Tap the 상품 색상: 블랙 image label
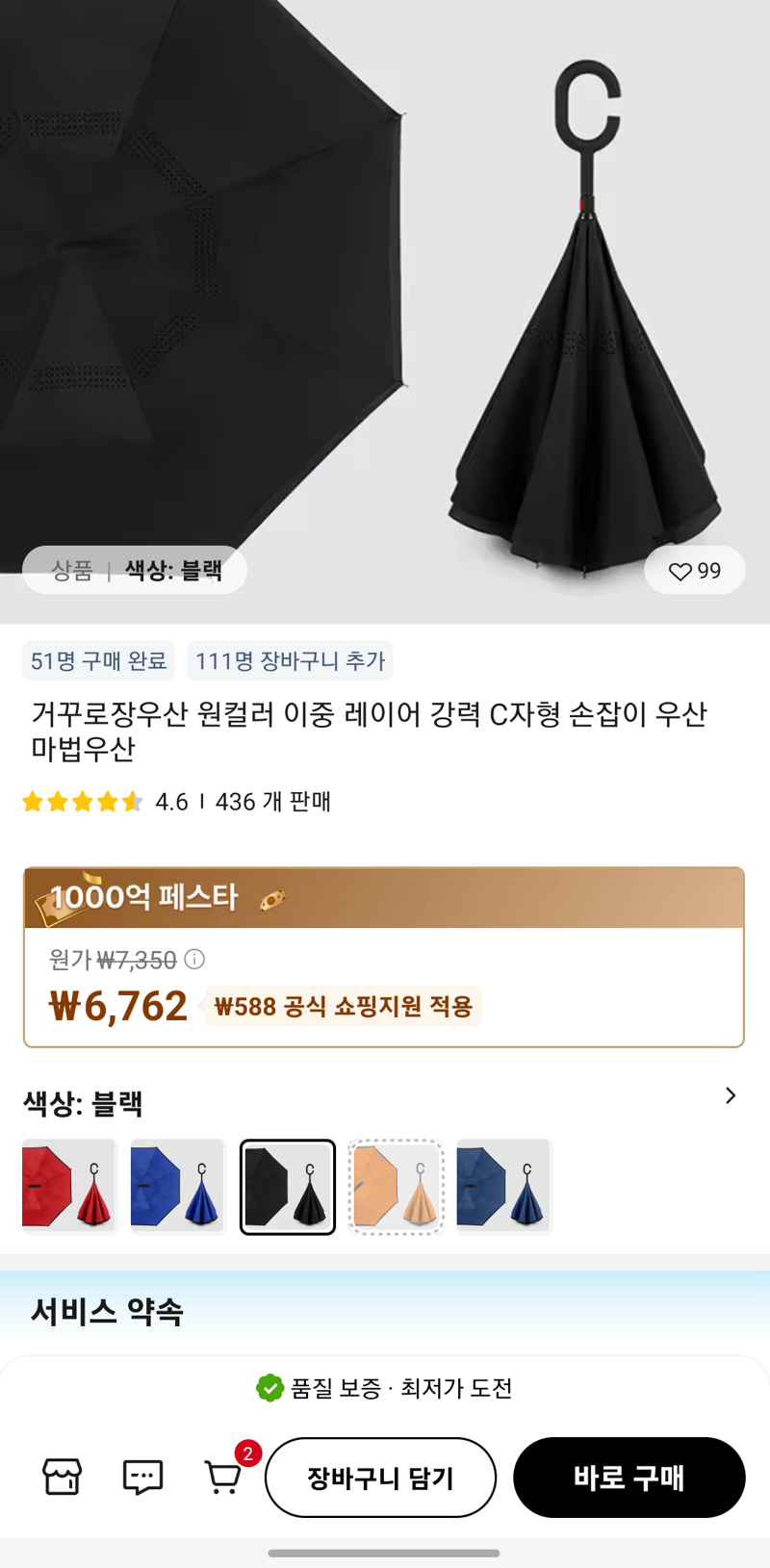The width and height of the screenshot is (770, 1568). 135,571
